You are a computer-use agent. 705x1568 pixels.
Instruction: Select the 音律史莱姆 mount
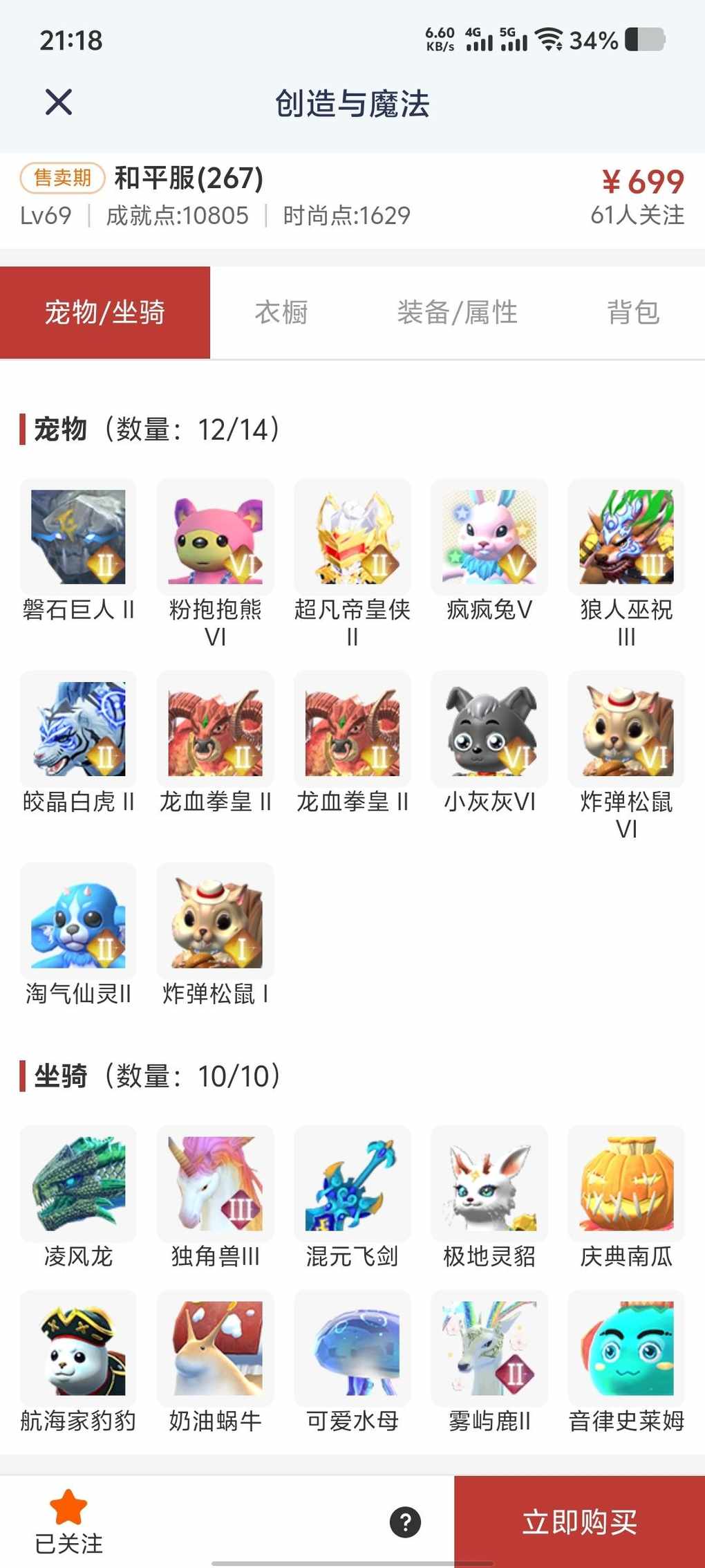(626, 1348)
